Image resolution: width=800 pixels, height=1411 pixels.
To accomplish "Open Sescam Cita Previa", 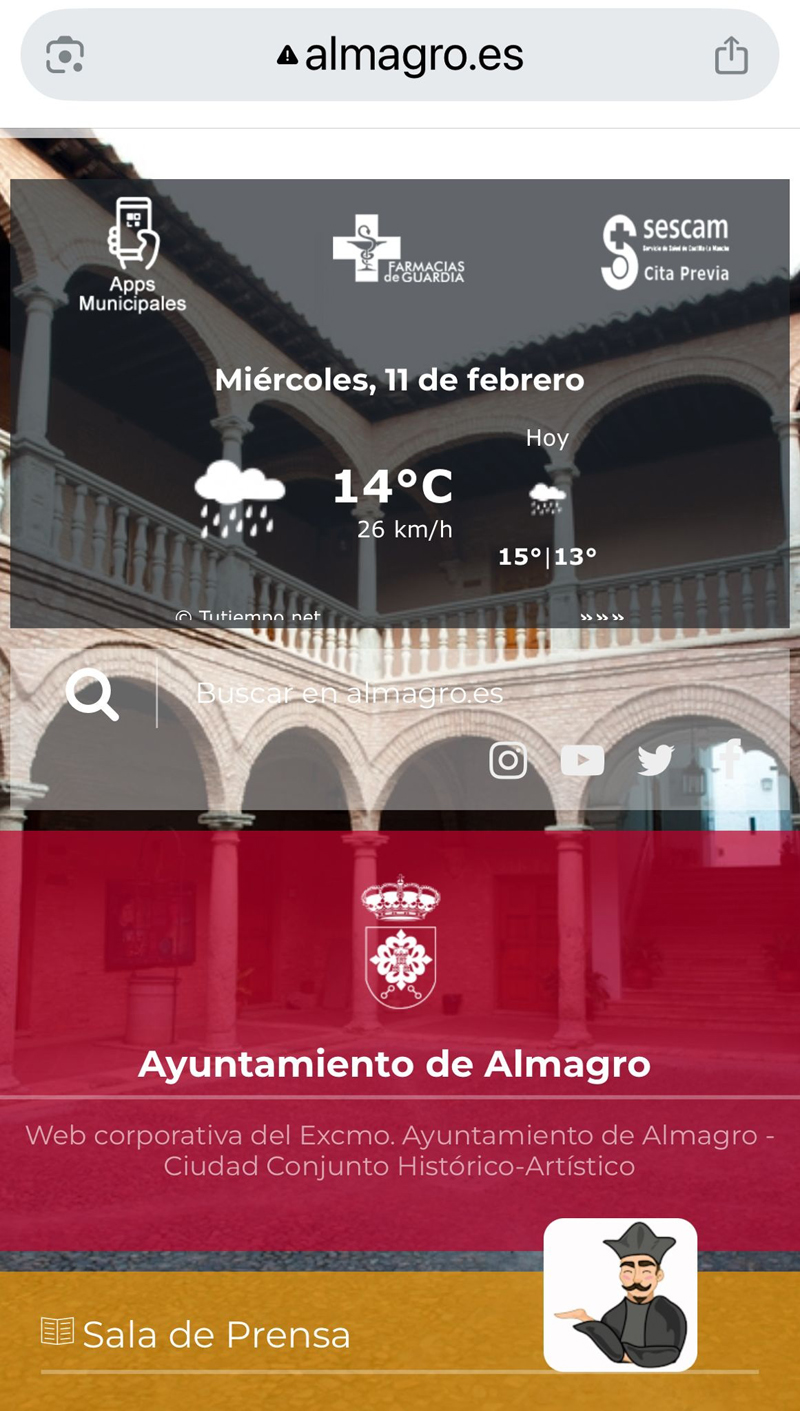I will click(664, 252).
